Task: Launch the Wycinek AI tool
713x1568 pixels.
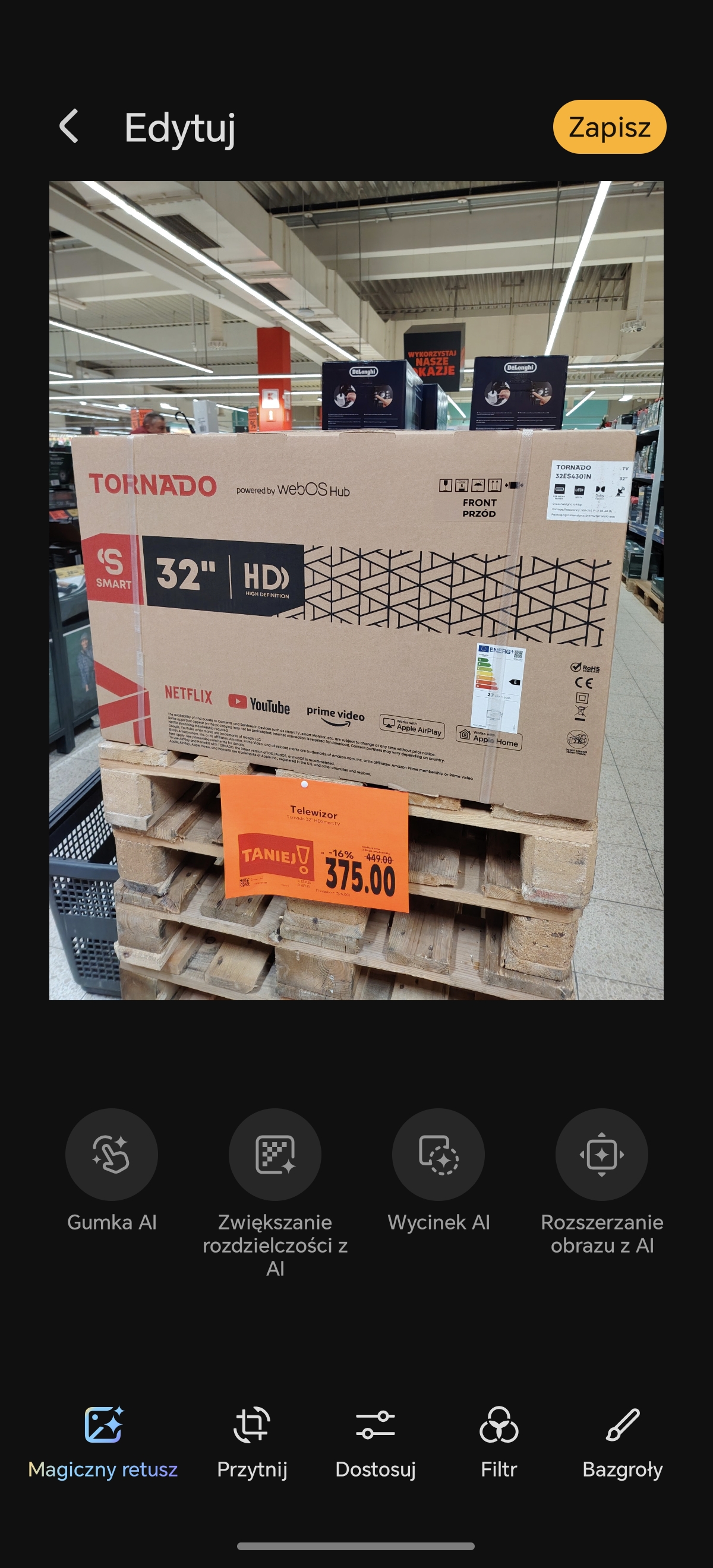Action: pyautogui.click(x=438, y=1155)
